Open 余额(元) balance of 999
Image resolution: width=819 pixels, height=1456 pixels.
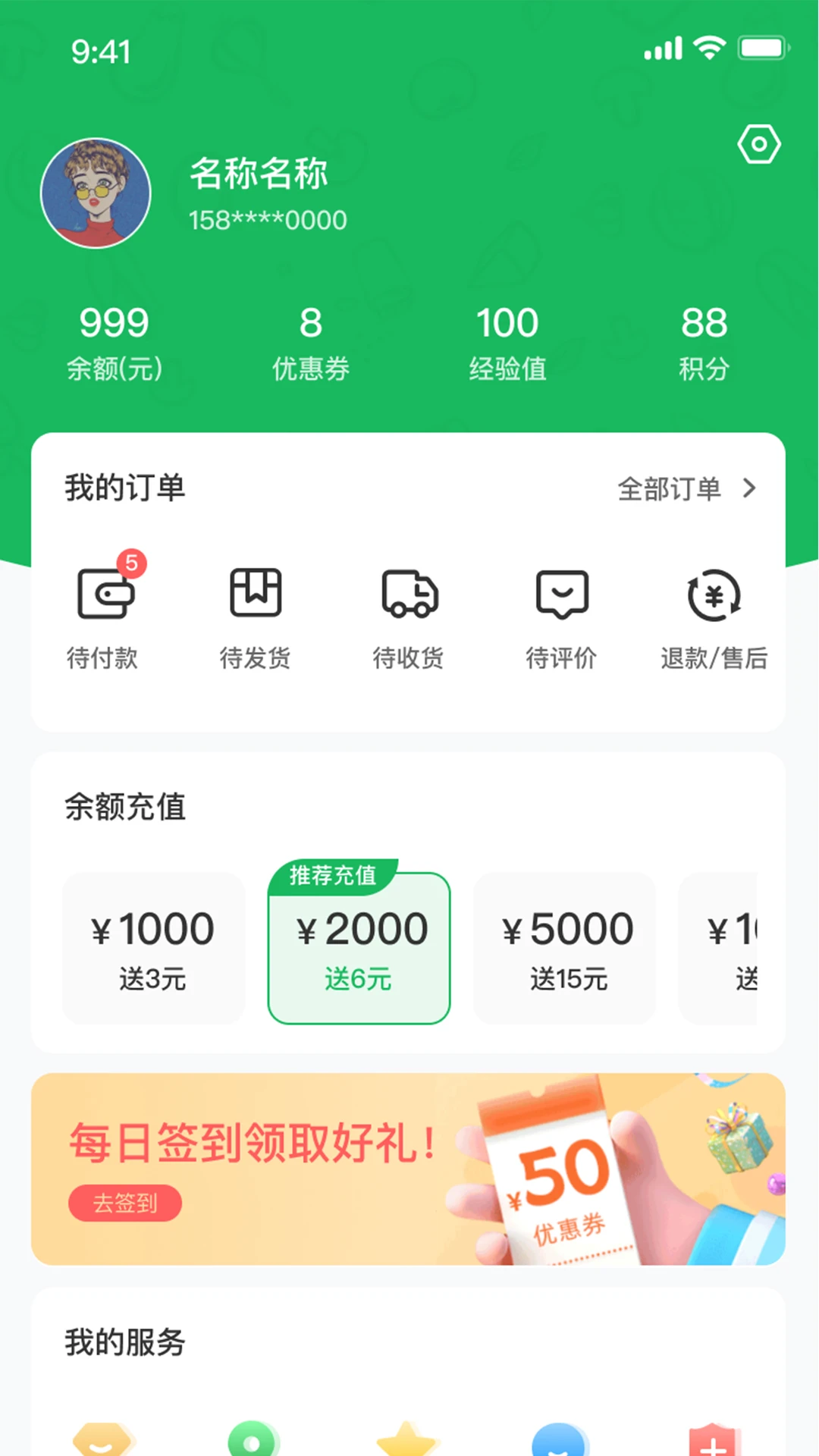pyautogui.click(x=115, y=343)
